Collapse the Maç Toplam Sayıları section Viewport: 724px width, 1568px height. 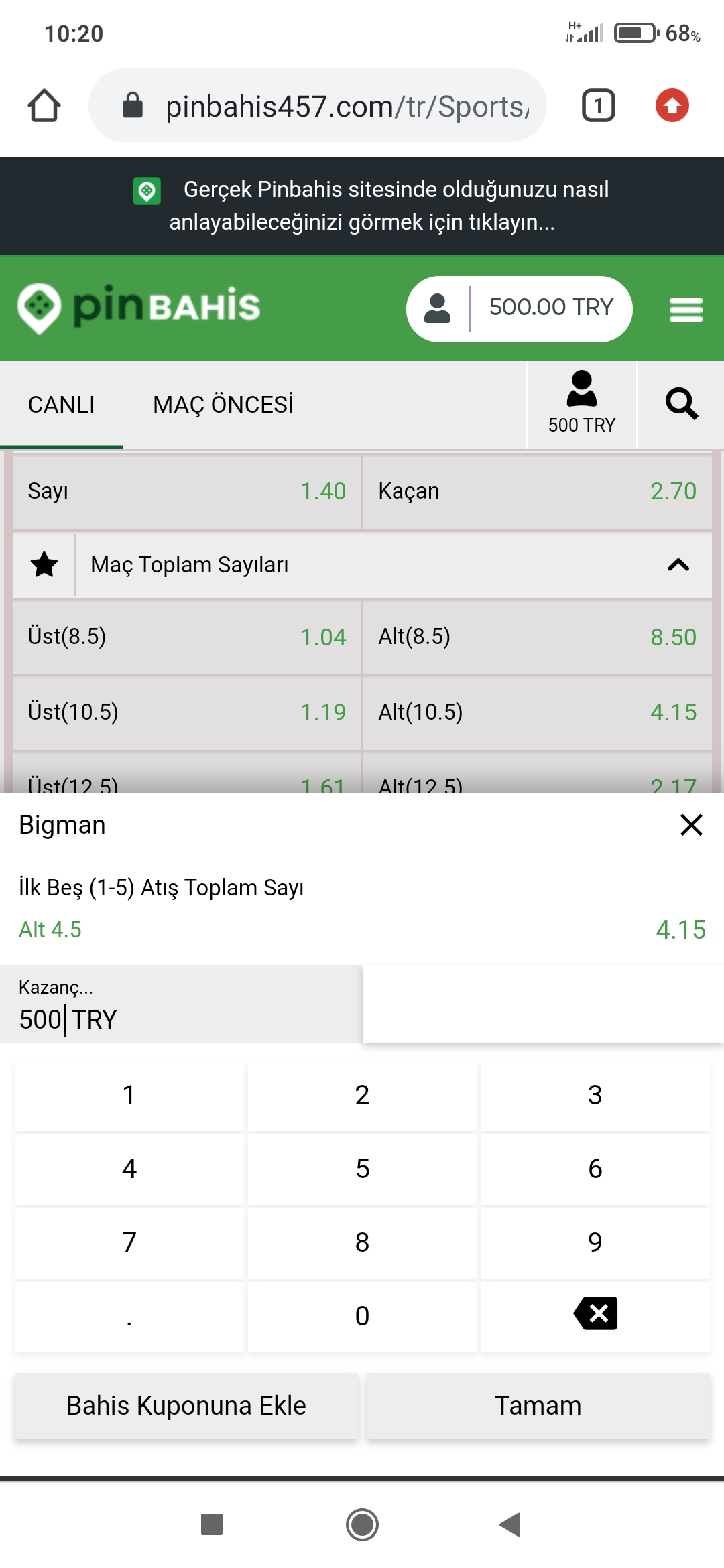[678, 565]
